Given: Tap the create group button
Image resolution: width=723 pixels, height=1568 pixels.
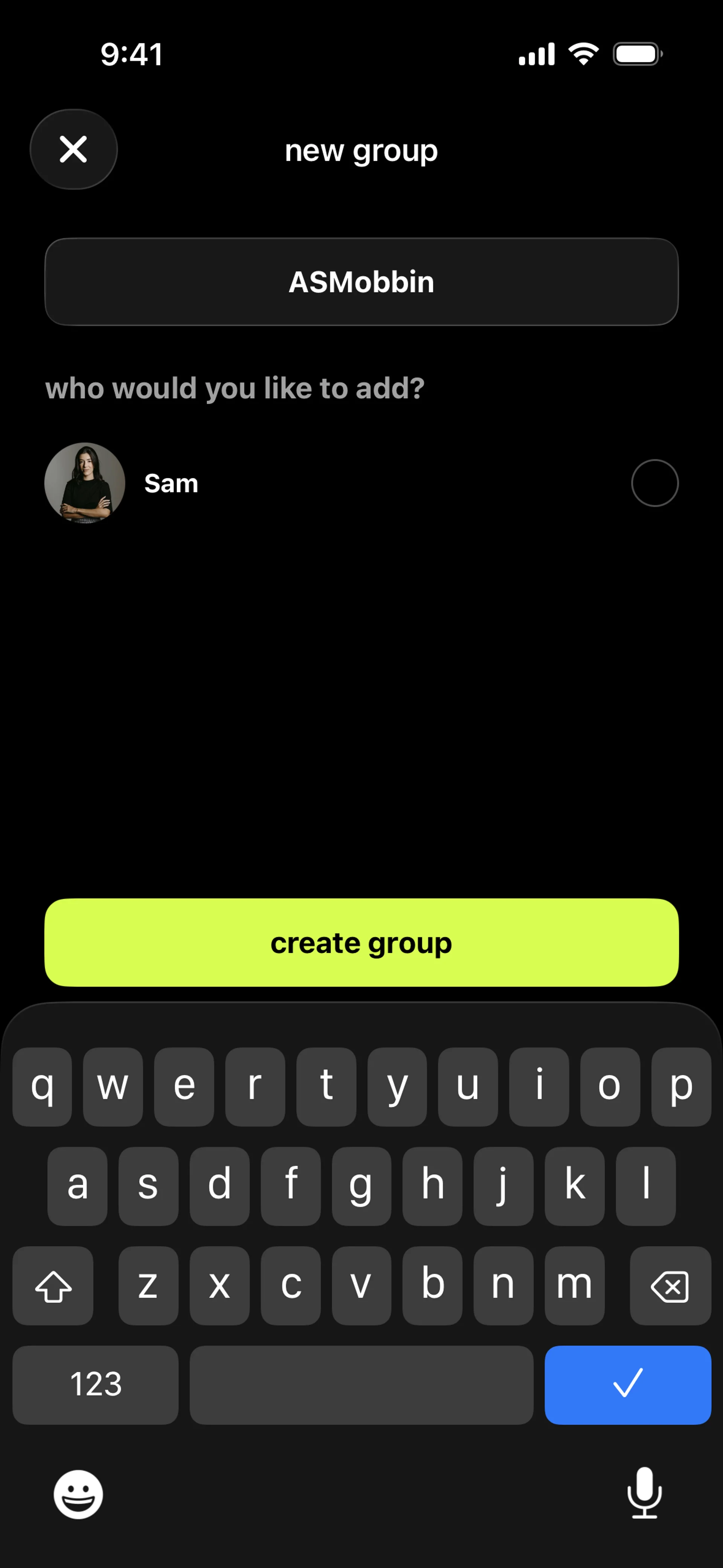Looking at the screenshot, I should coord(361,942).
